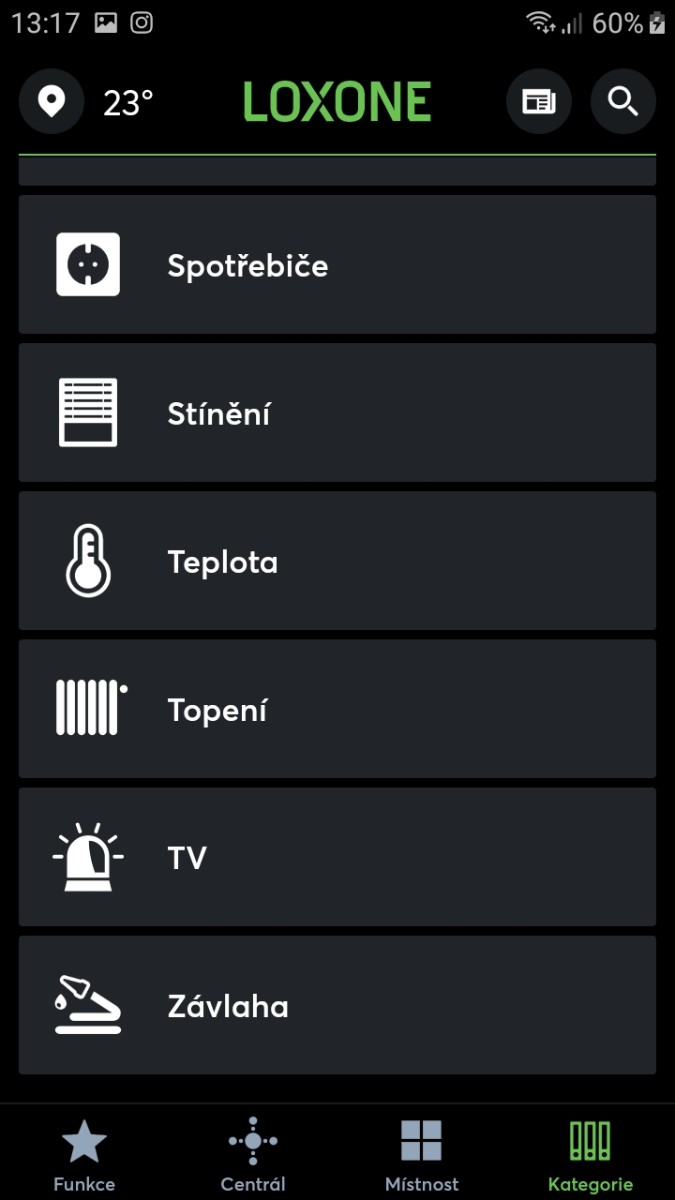The width and height of the screenshot is (675, 1200).
Task: Switch to the Funkce tab
Action: 84,1153
